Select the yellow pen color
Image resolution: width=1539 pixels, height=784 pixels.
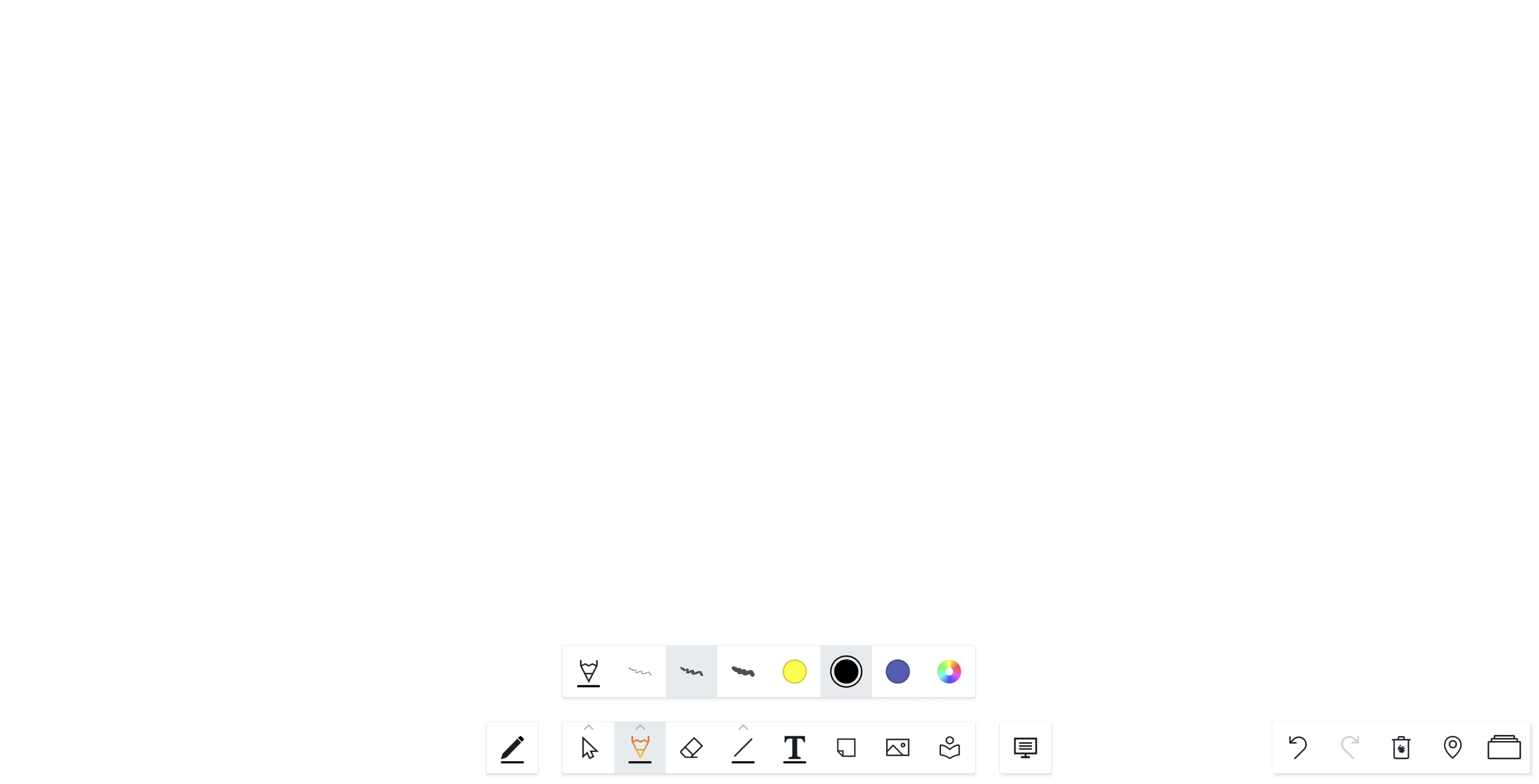click(x=794, y=672)
